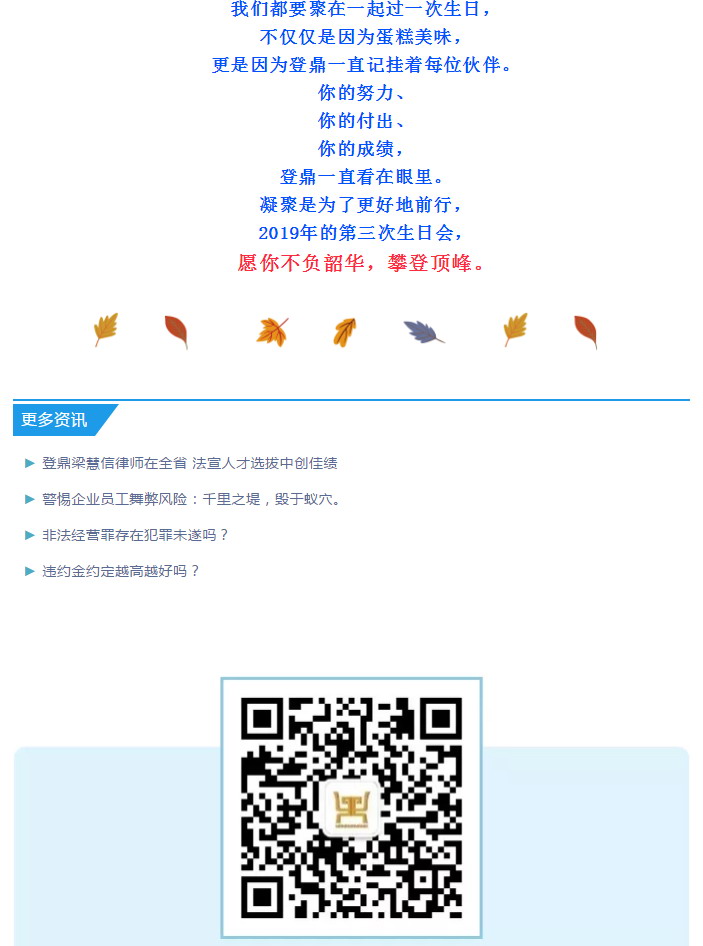View the 违约金约定越高越好吗 article
The image size is (703, 946).
click(121, 571)
